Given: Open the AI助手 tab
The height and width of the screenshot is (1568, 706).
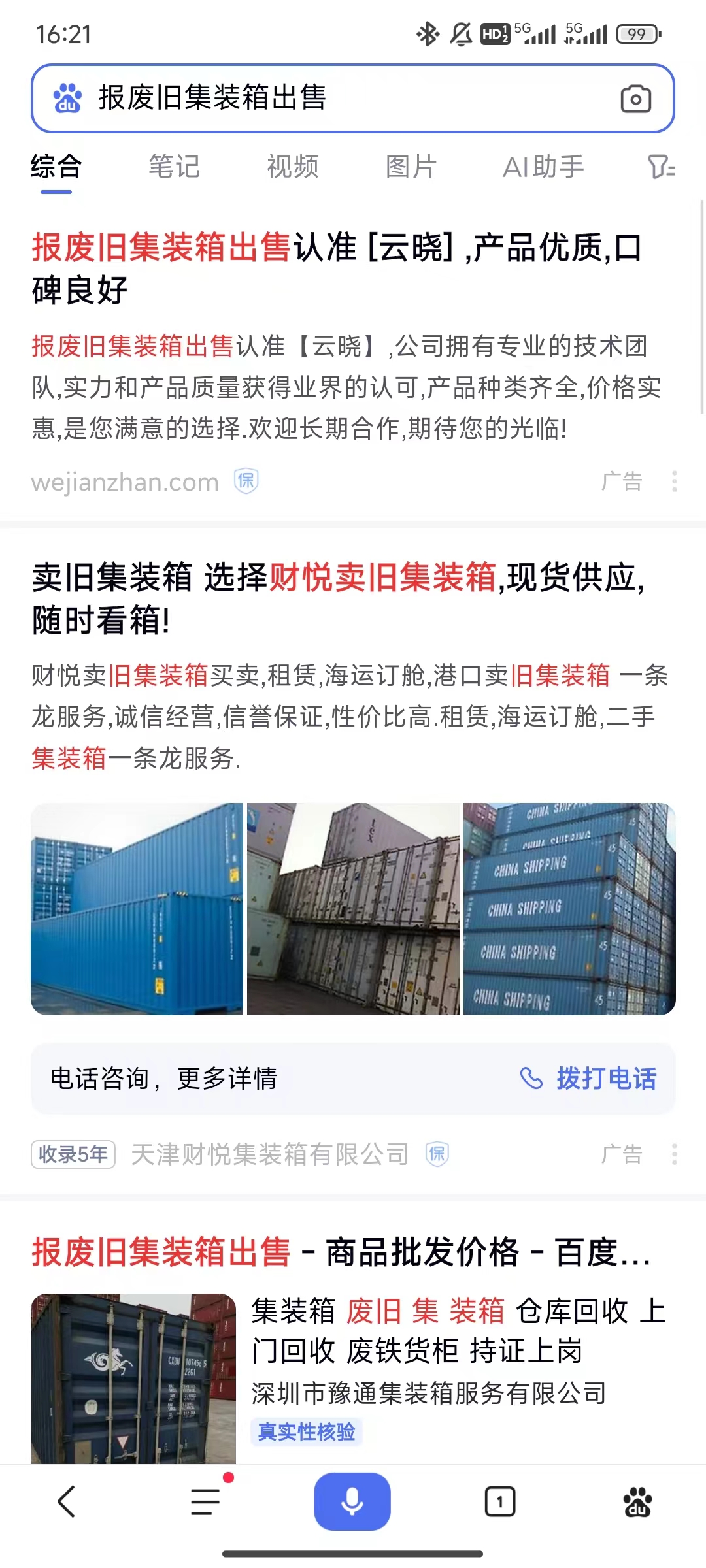Looking at the screenshot, I should (543, 167).
